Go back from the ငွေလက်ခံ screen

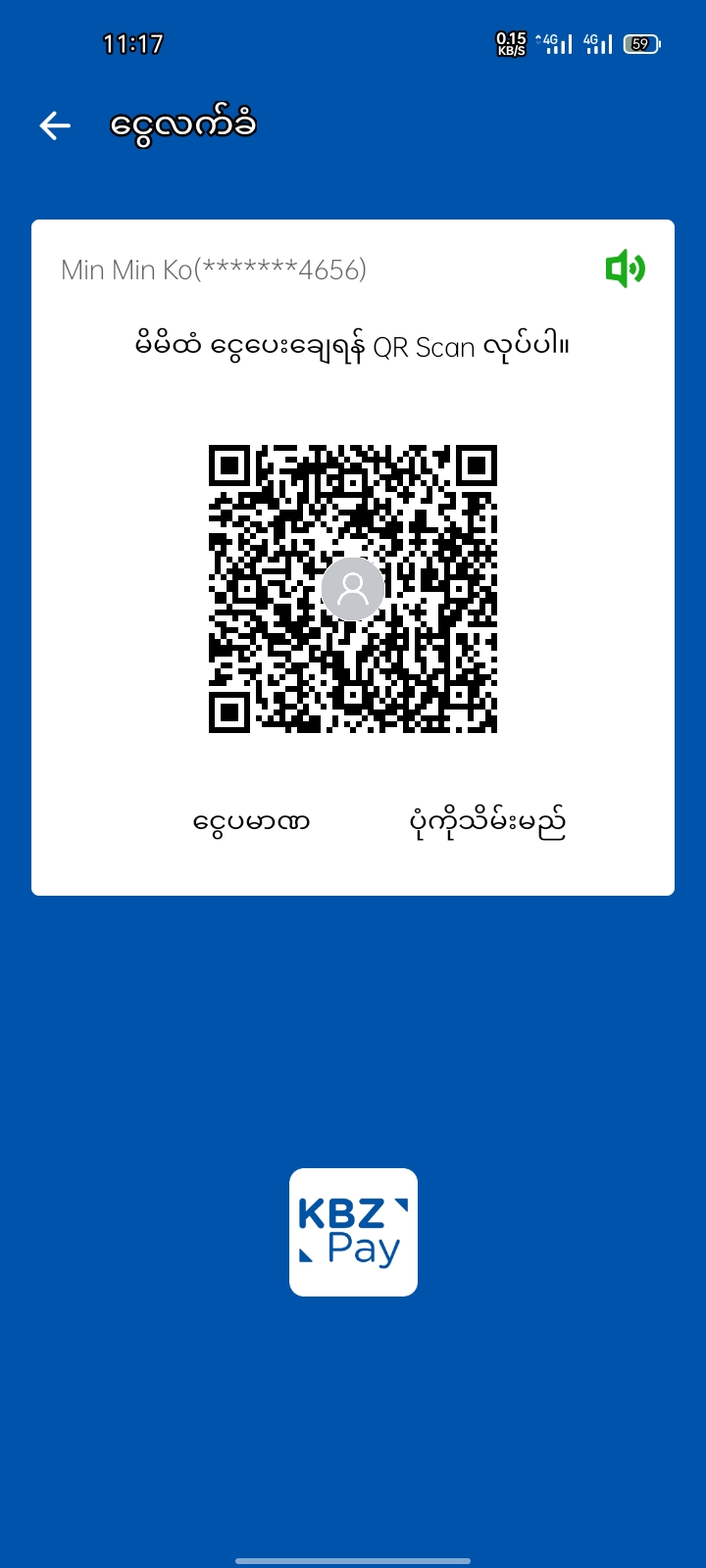click(x=55, y=125)
